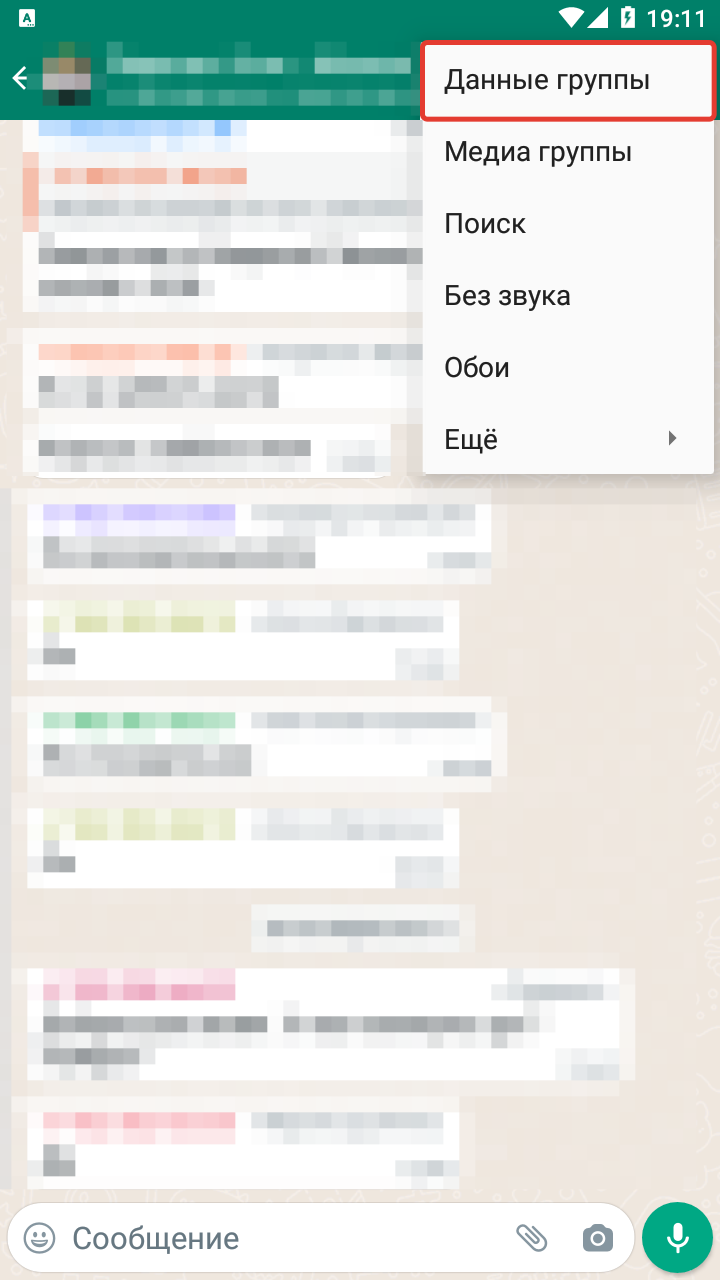Open the Обои wallpaper option
720x1280 pixels.
tap(568, 368)
